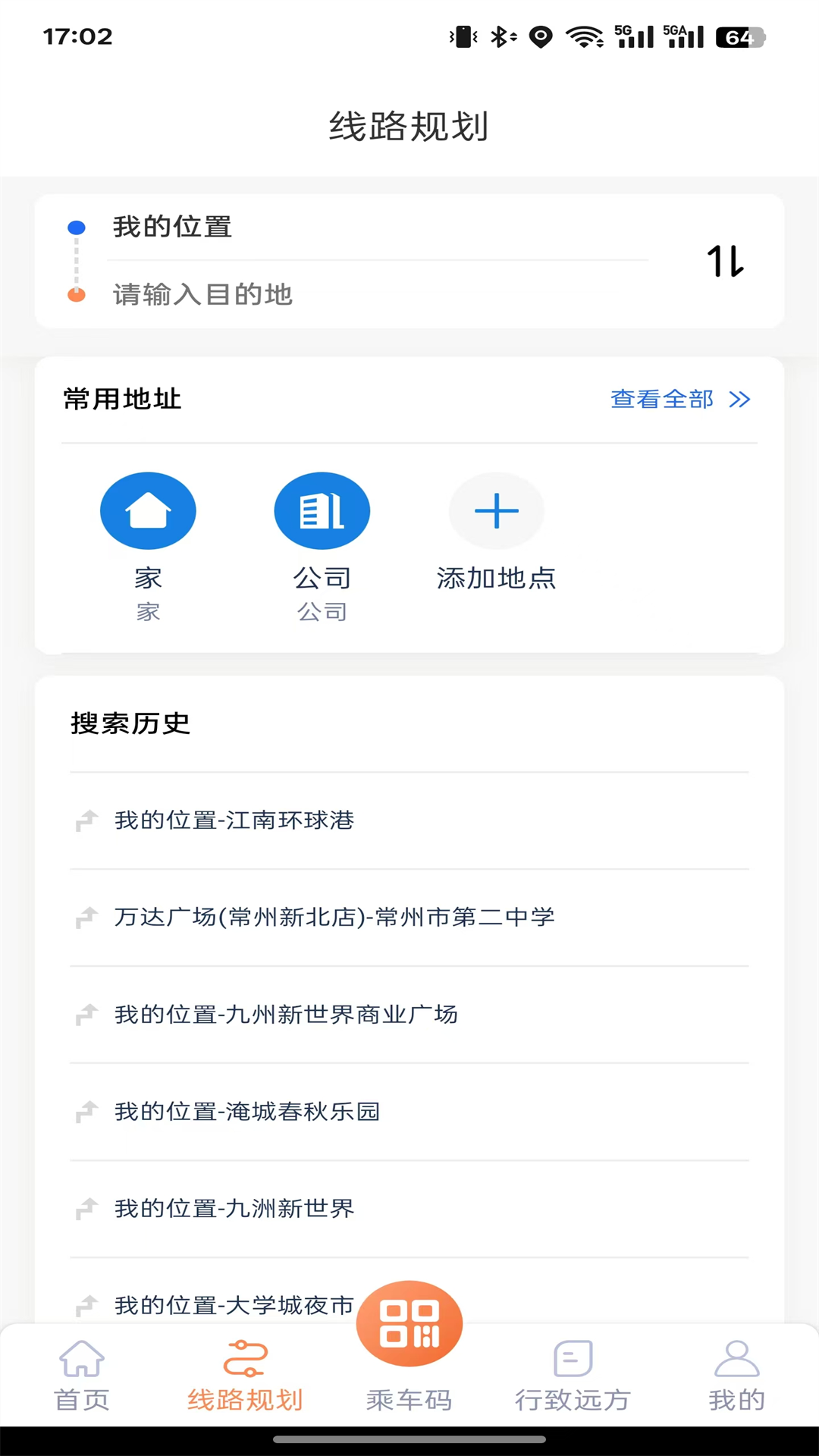Tap the 我的 profile person icon
The width and height of the screenshot is (819, 1456).
tap(736, 1357)
